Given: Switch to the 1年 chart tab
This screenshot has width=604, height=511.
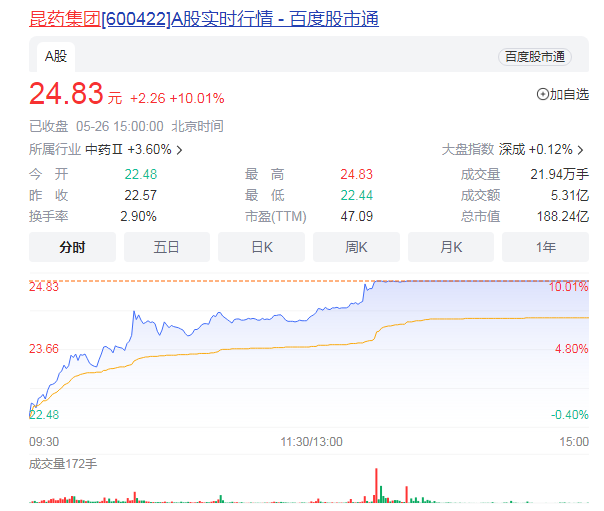Looking at the screenshot, I should coord(545,247).
